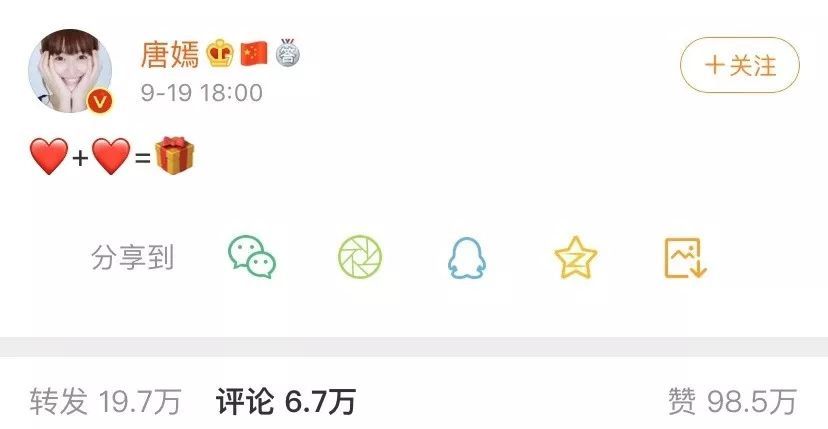Share to WeChat Moments
The image size is (828, 429).
[360, 258]
